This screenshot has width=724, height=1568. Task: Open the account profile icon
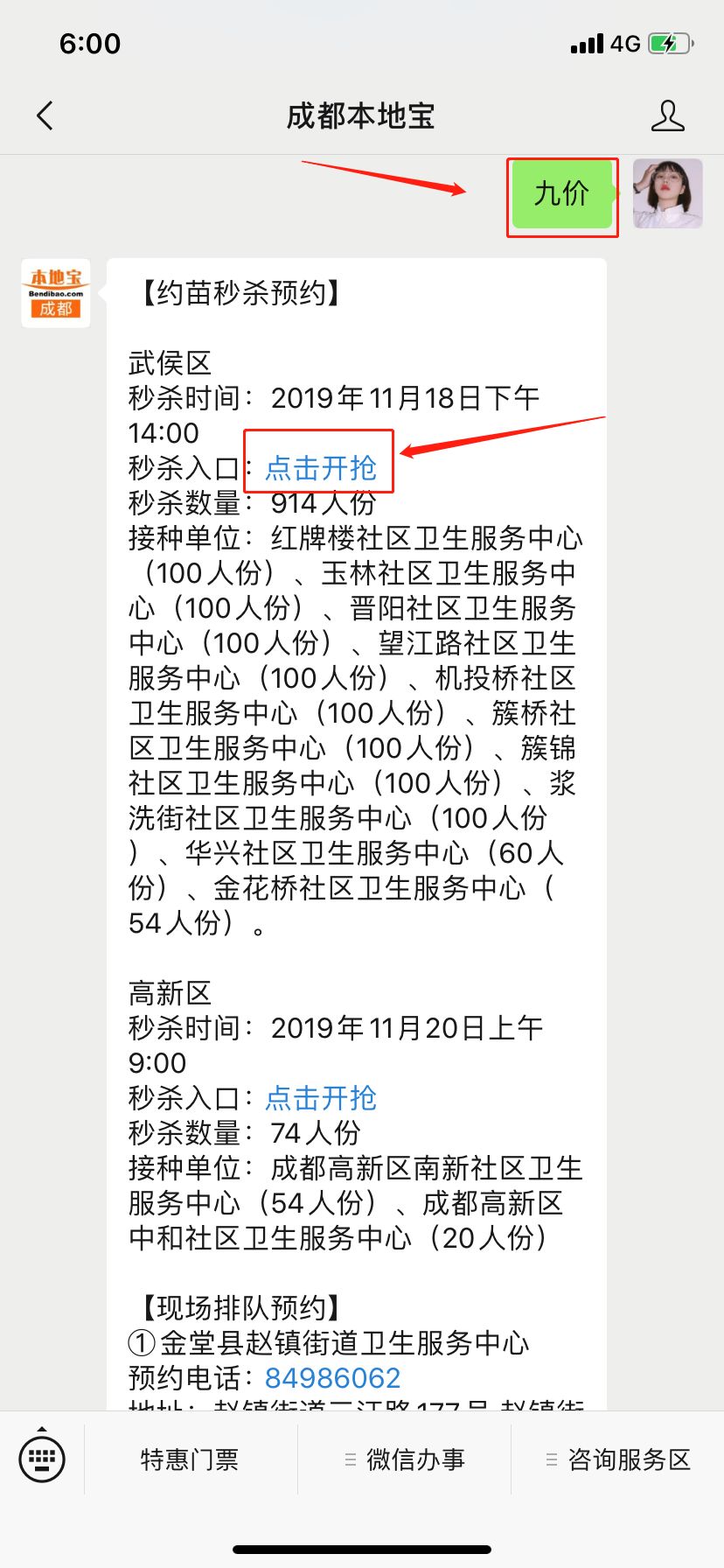click(667, 115)
